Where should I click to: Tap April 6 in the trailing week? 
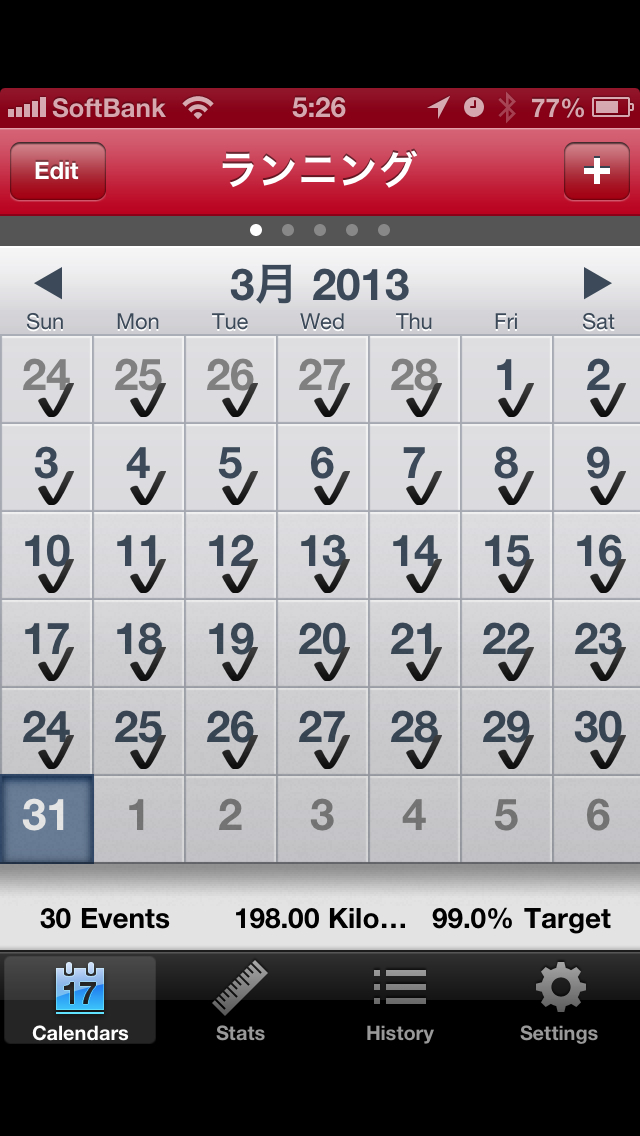tap(598, 818)
